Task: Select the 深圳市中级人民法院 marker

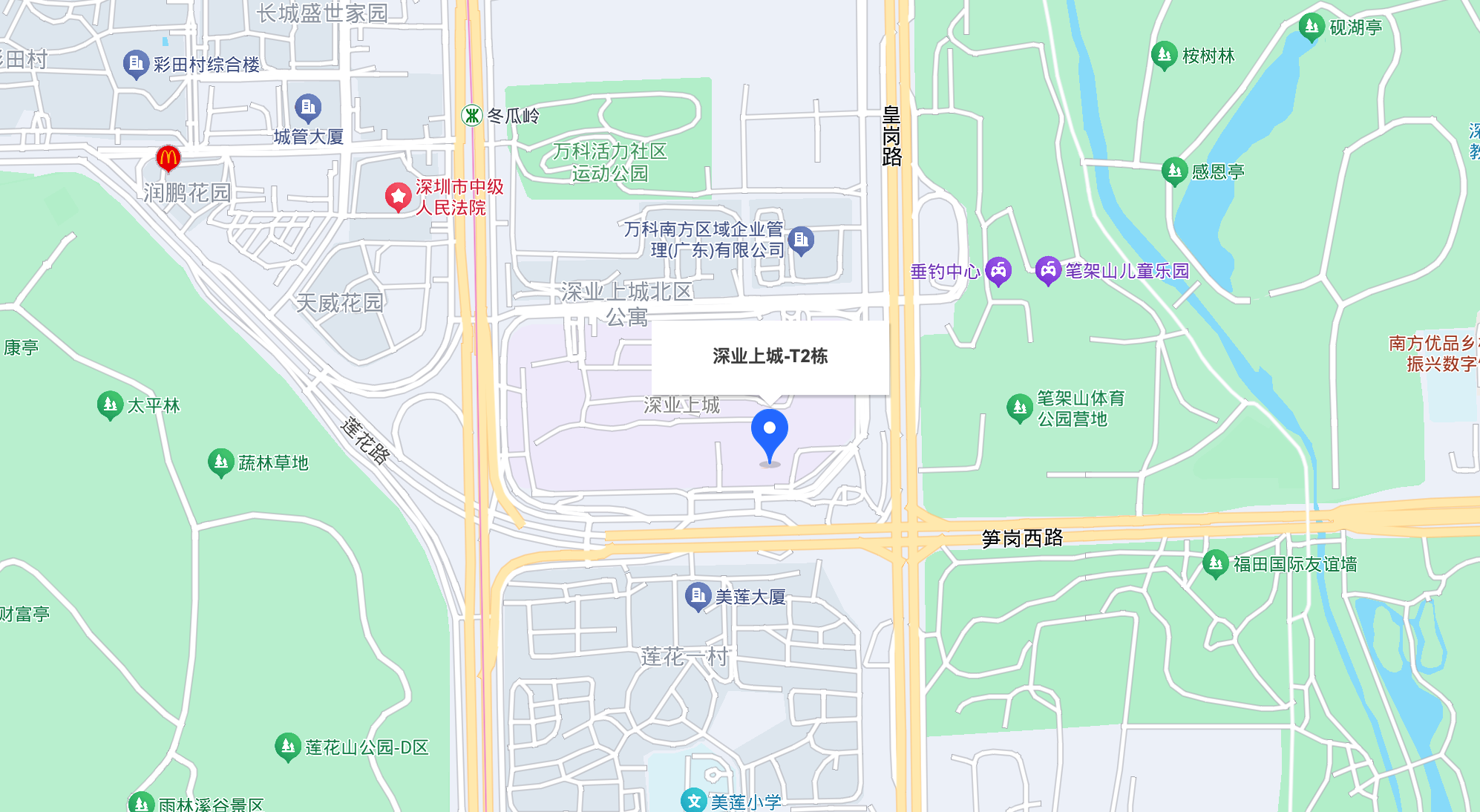Action: pos(398,197)
